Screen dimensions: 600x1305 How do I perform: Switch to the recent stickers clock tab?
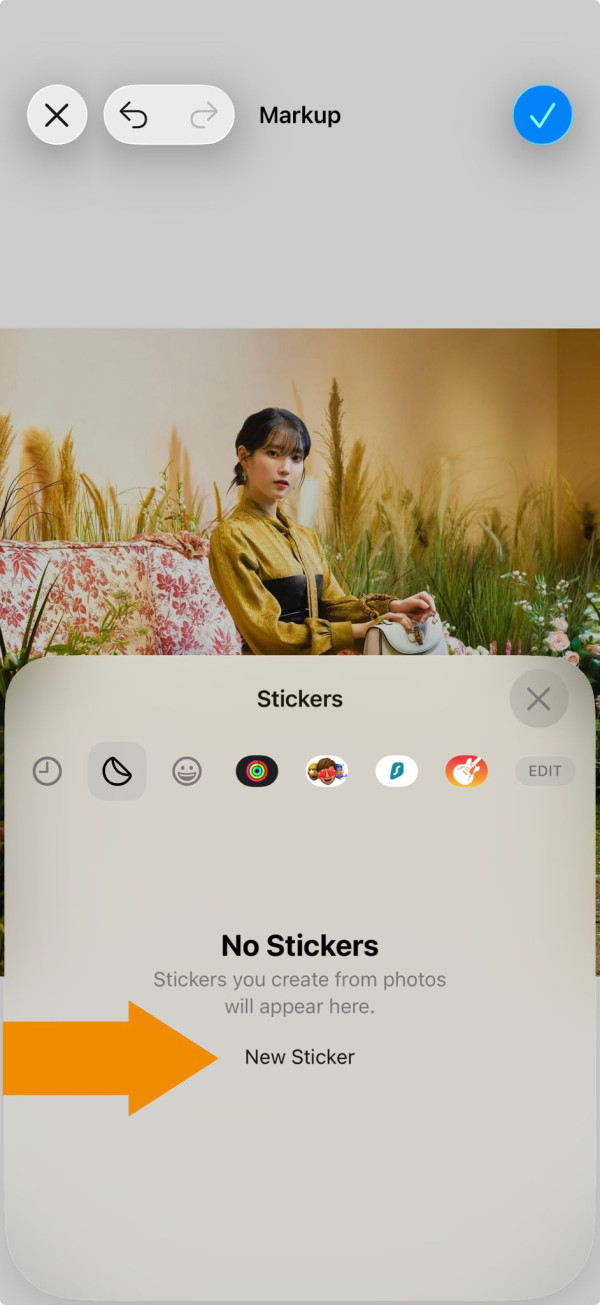coord(47,771)
